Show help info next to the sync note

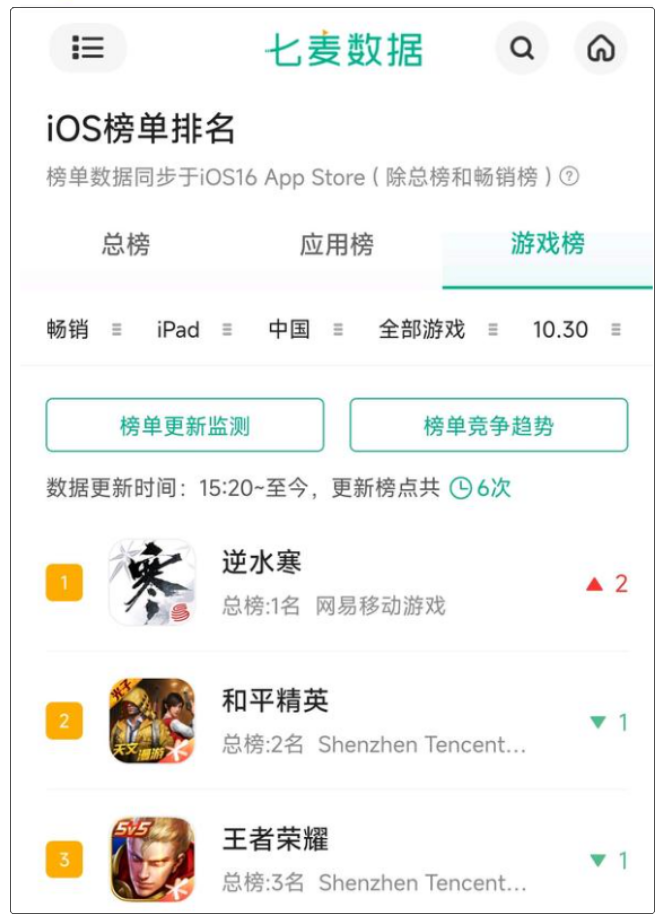[x=569, y=177]
